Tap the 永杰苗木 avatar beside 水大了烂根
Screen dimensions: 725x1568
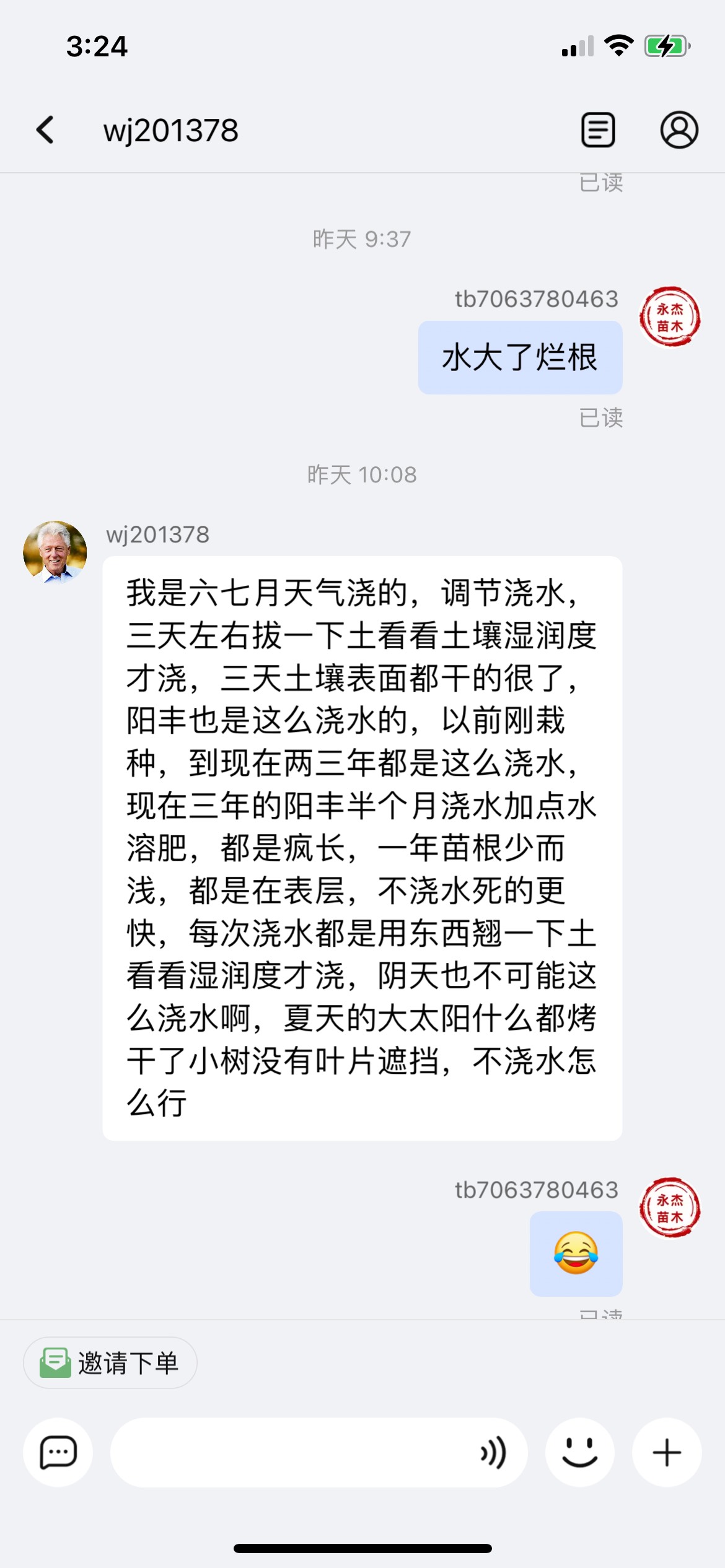[670, 316]
